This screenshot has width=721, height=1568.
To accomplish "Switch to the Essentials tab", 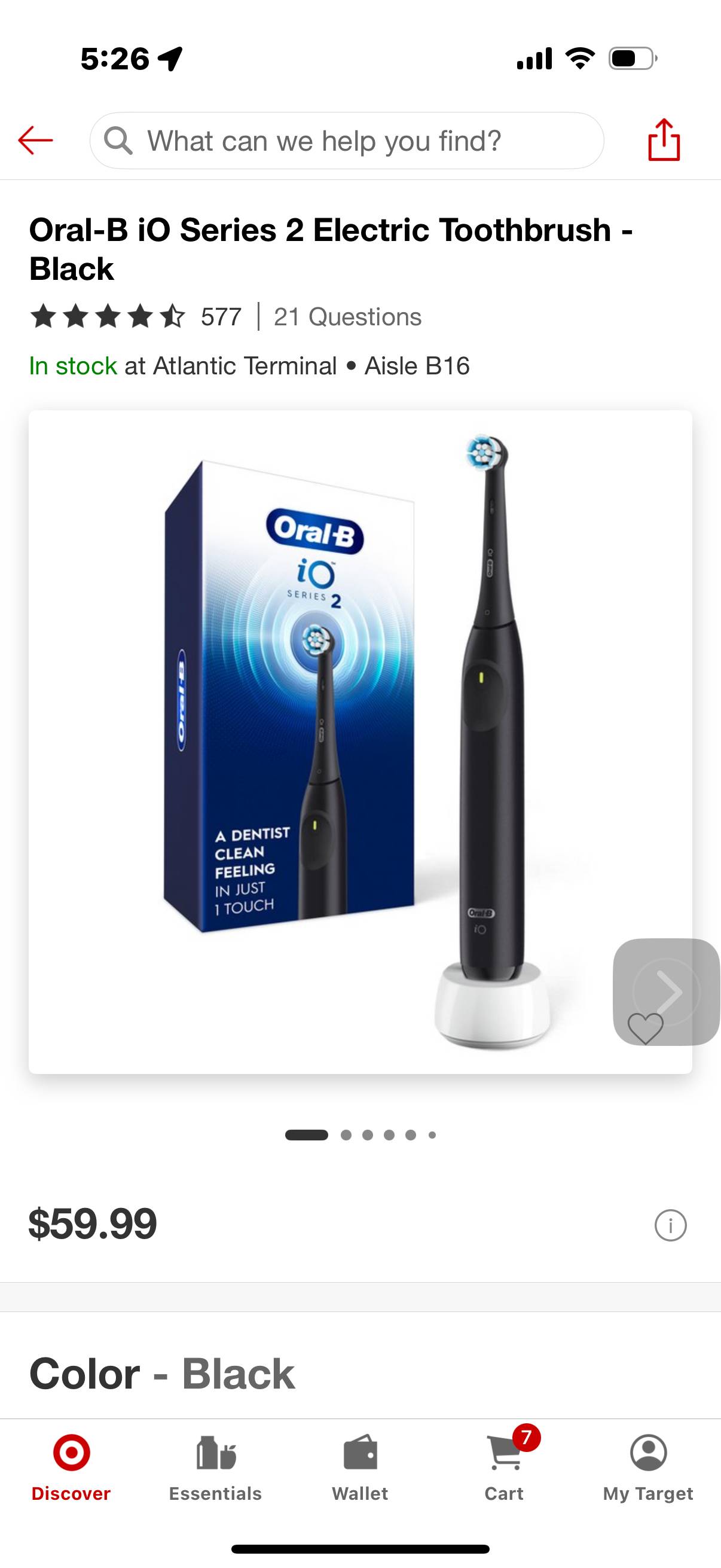I will tap(215, 1468).
